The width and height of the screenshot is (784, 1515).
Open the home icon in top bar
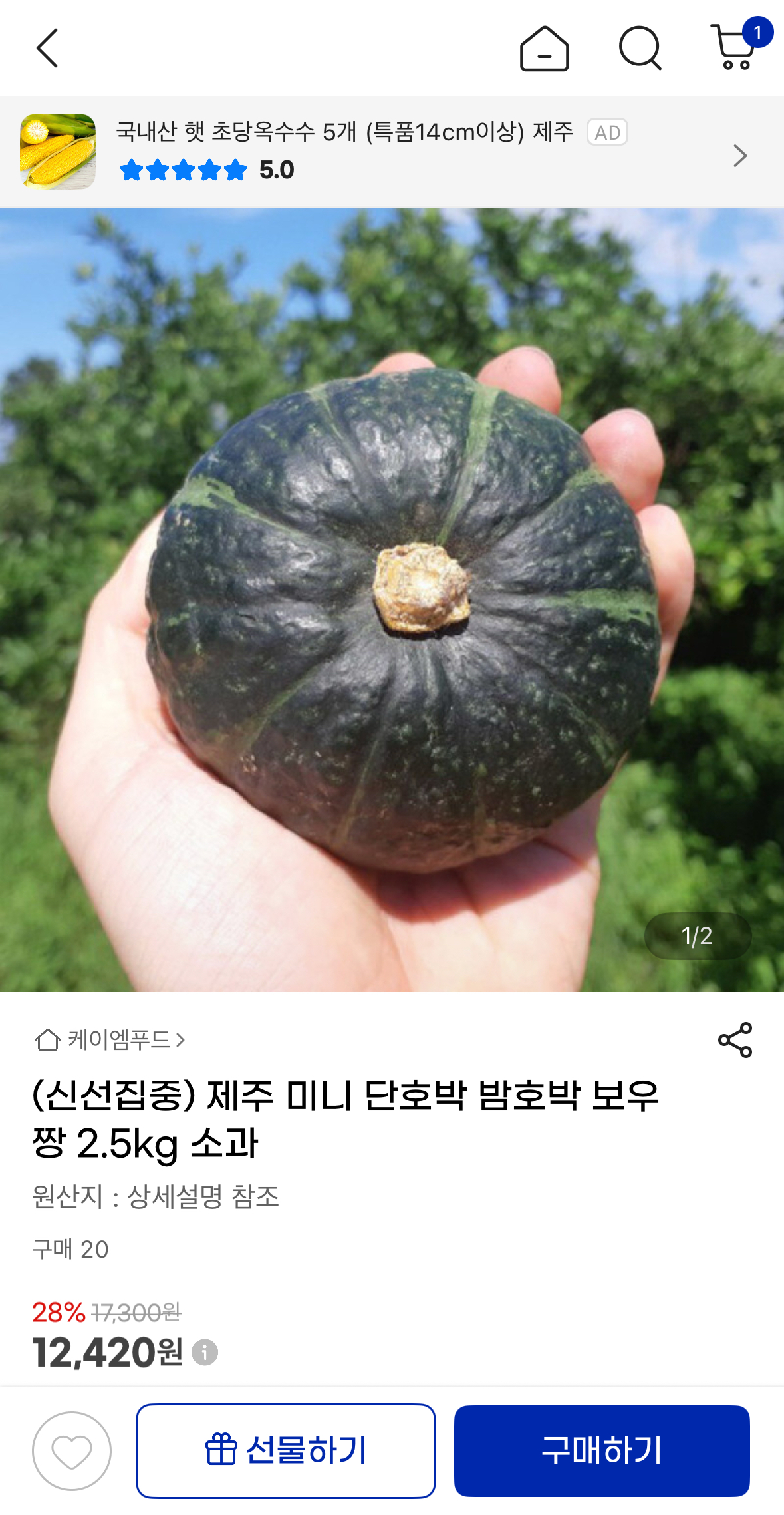544,49
